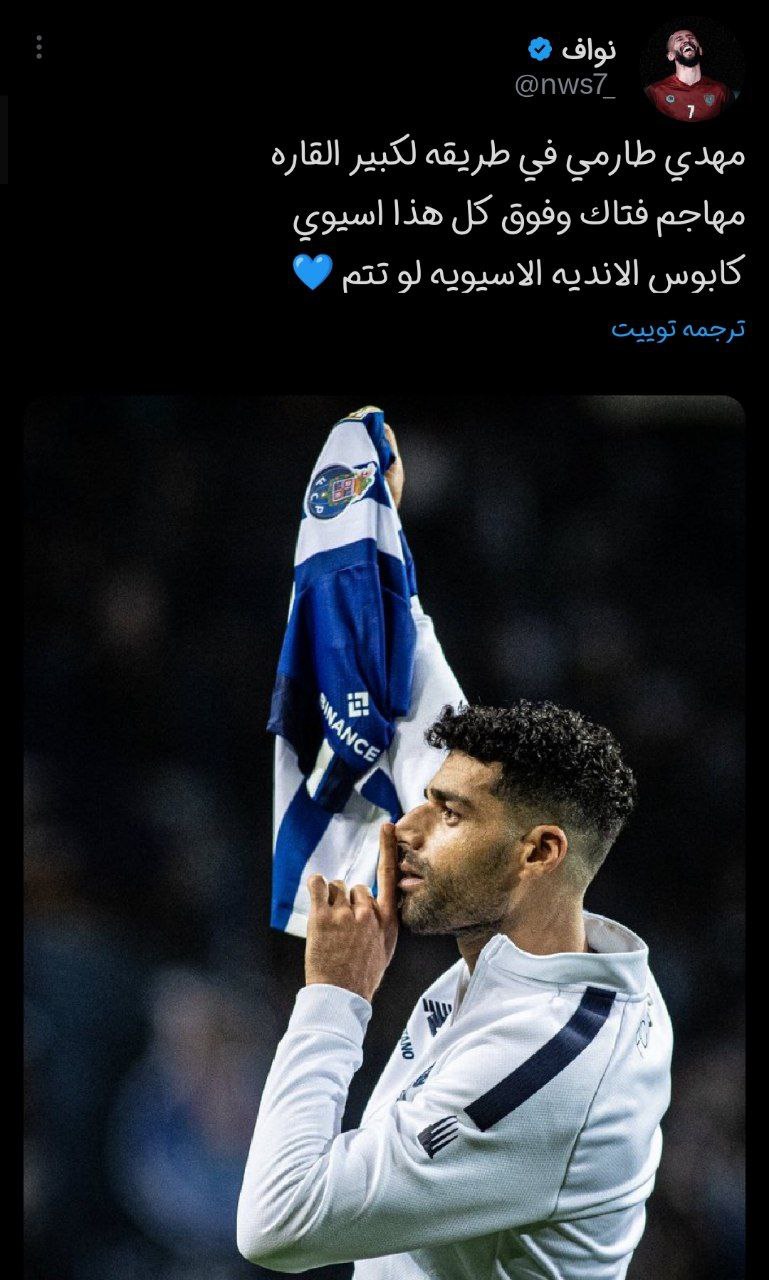769x1280 pixels.
Task: Open نواف's profile picture
Action: (691, 68)
